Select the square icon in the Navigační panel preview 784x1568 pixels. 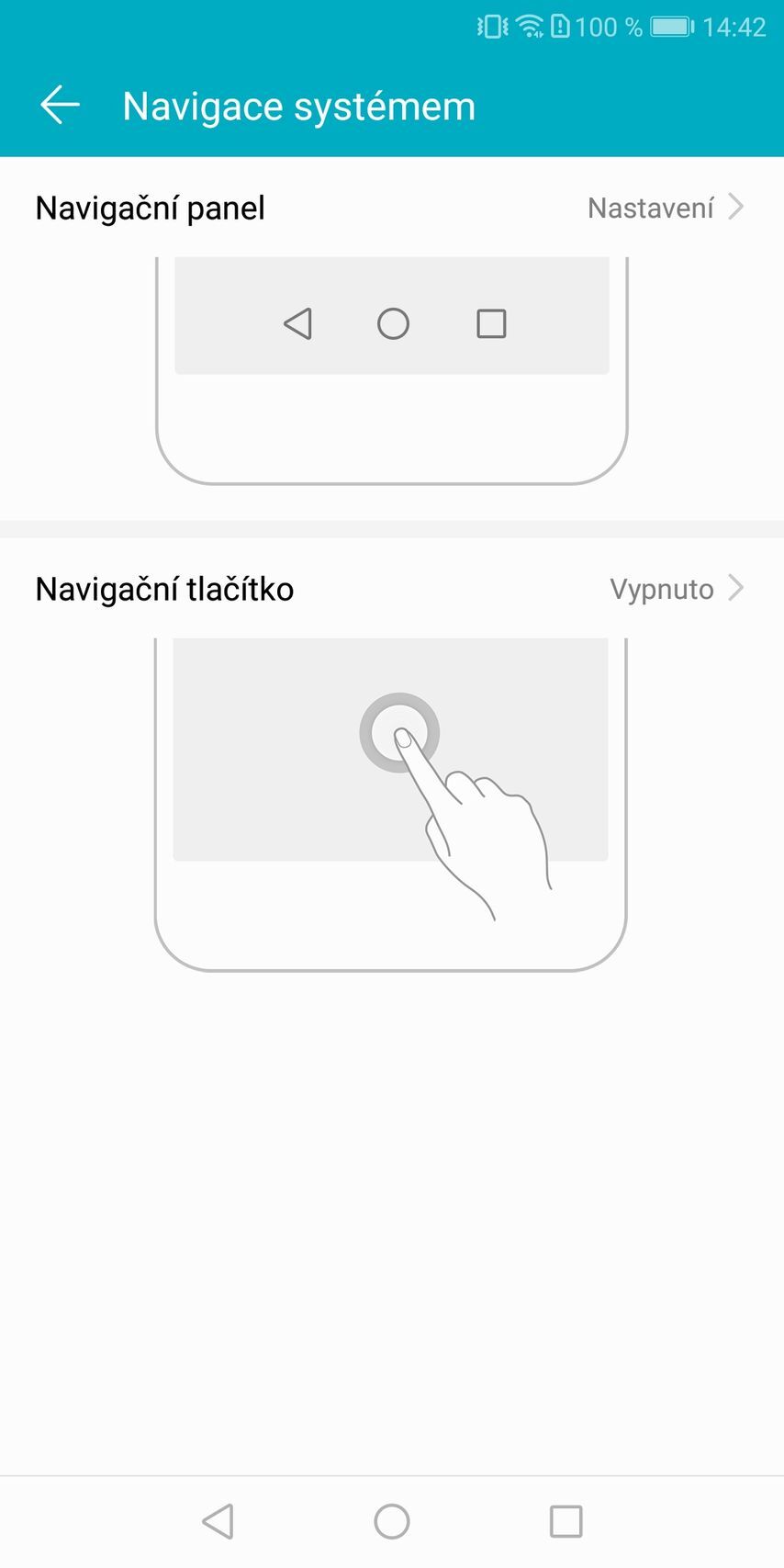[x=491, y=323]
